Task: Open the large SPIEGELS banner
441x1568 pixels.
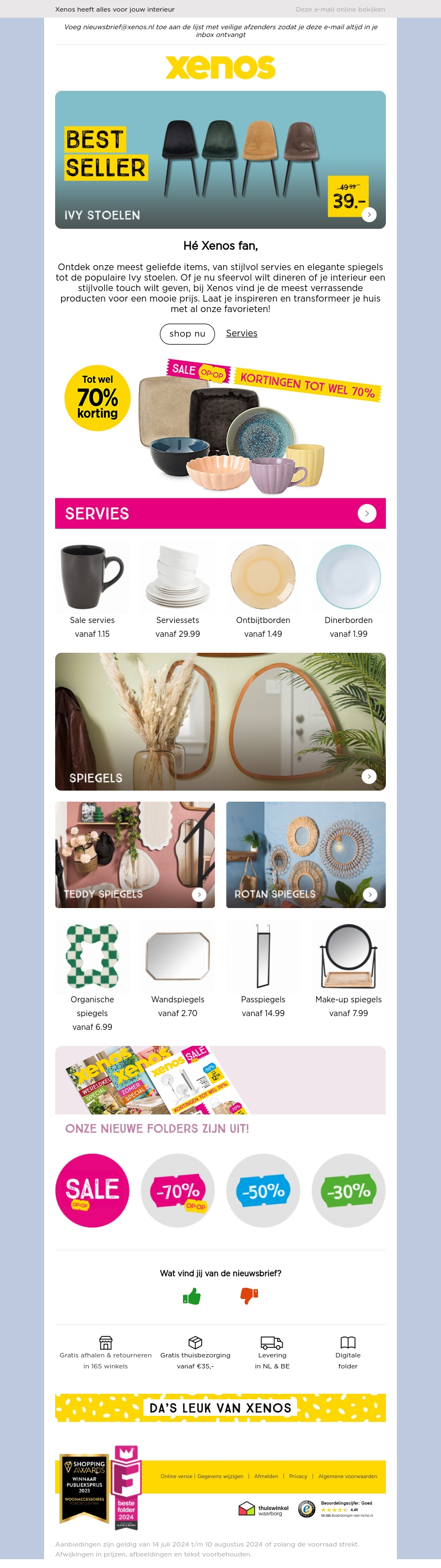Action: [x=220, y=721]
